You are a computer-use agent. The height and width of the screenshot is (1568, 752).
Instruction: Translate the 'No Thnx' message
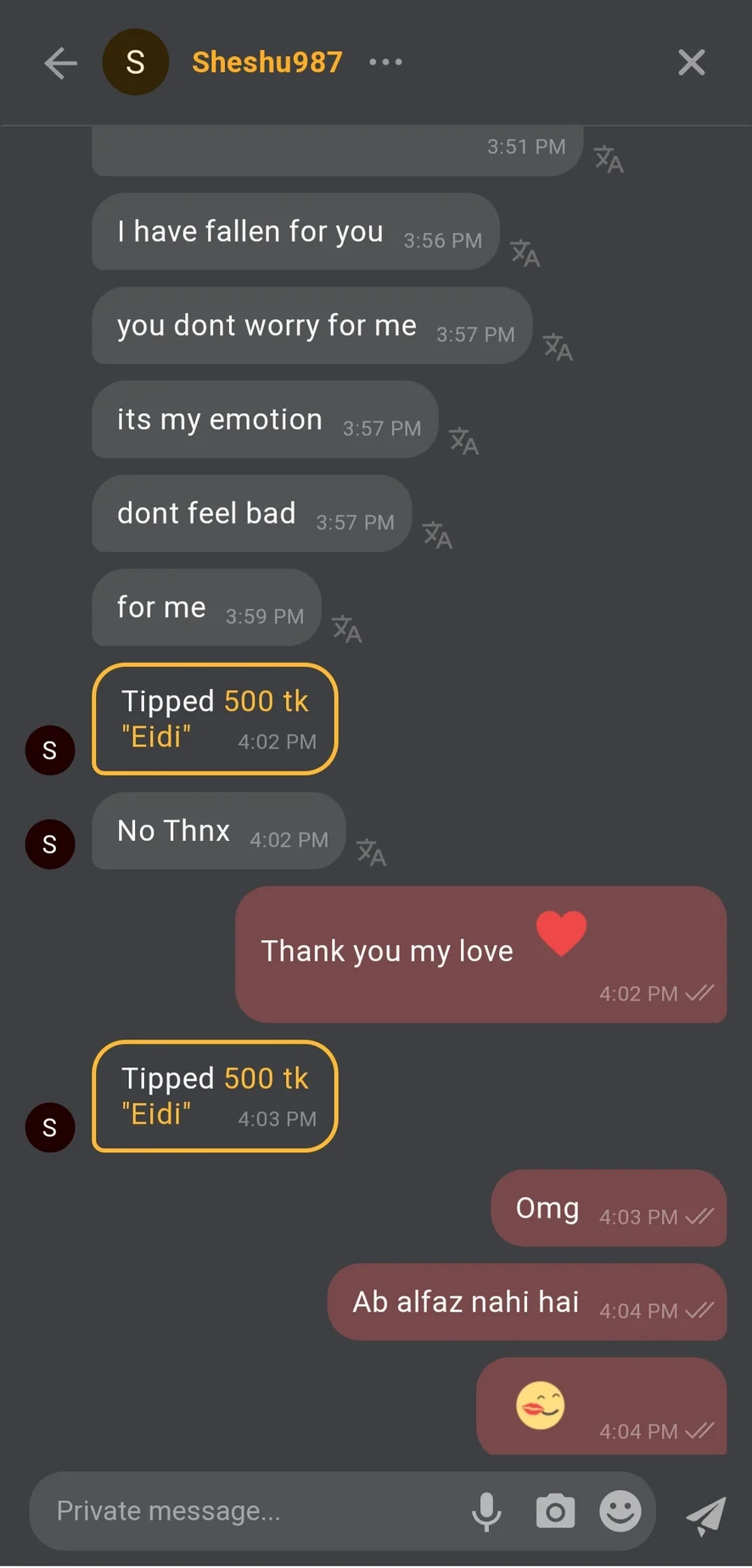pos(371,853)
